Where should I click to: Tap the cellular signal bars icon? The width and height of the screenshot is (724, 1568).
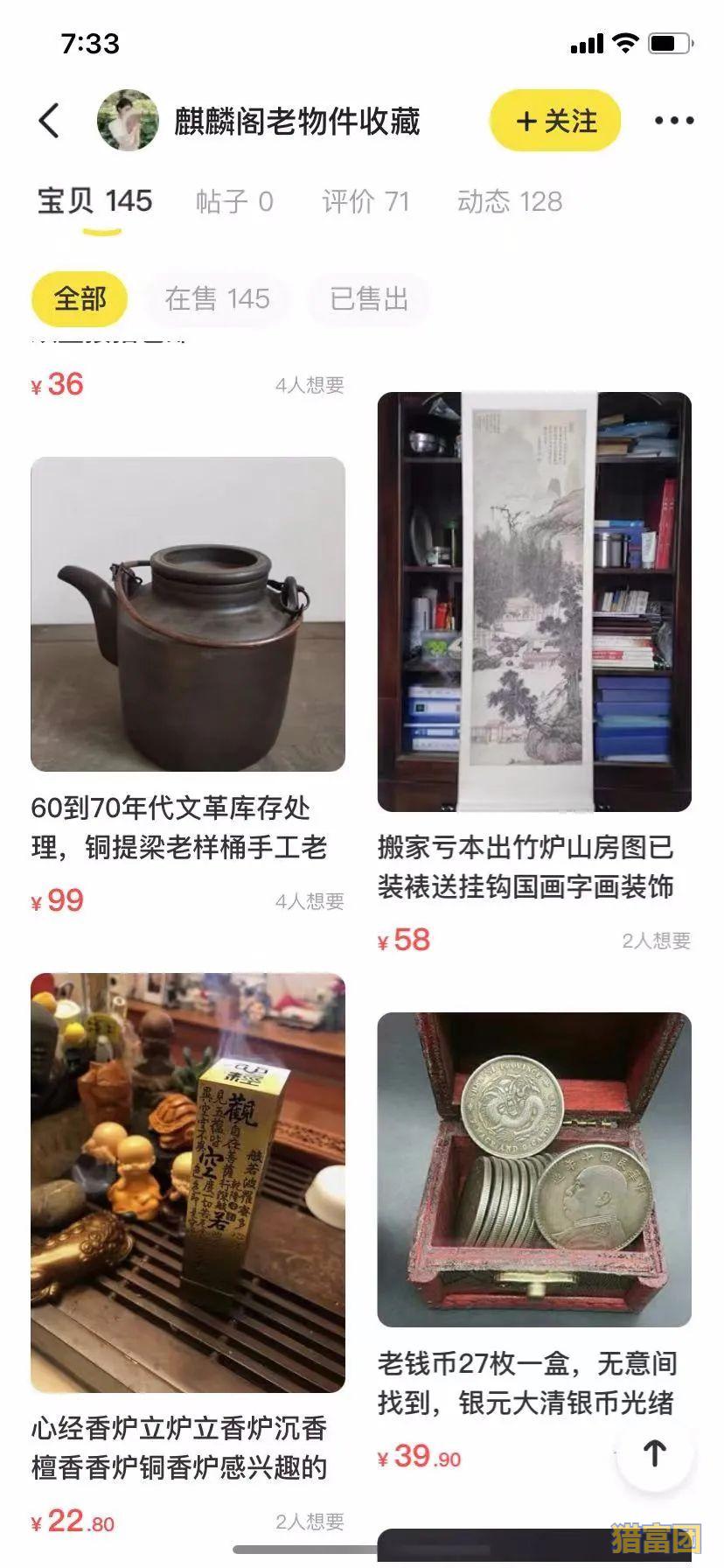pos(587,41)
